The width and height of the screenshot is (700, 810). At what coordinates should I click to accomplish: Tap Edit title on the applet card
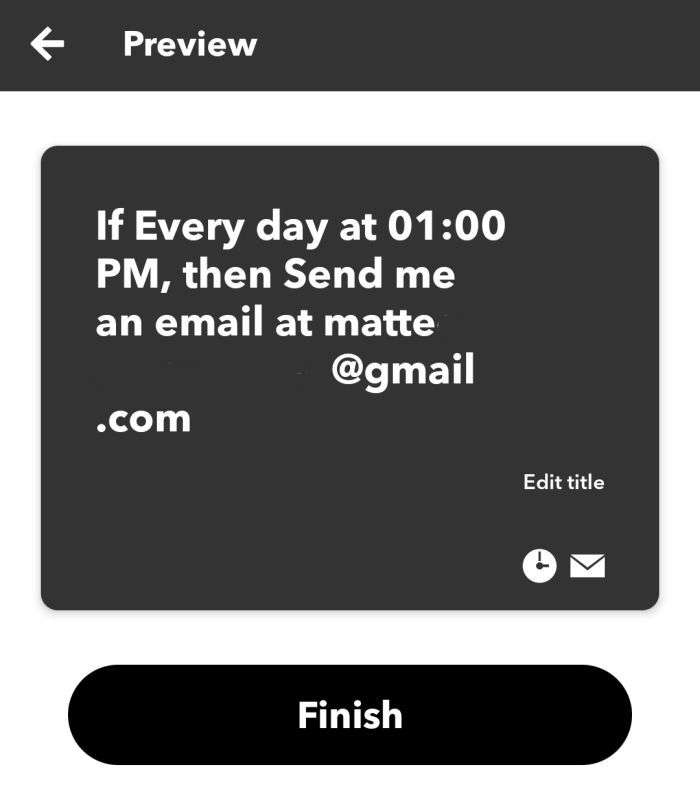(563, 482)
